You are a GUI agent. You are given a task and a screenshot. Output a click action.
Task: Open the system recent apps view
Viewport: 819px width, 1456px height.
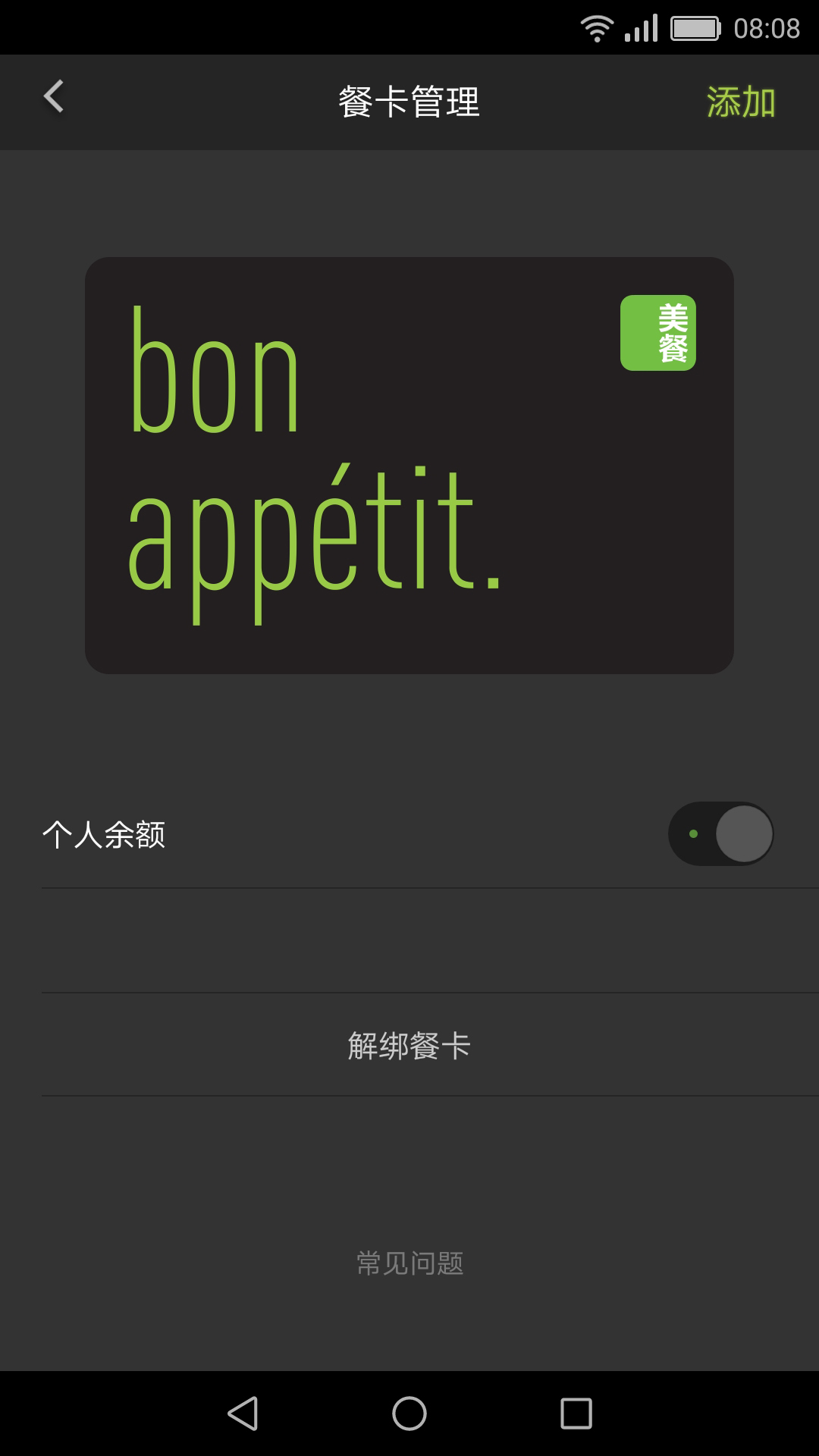click(x=576, y=1414)
